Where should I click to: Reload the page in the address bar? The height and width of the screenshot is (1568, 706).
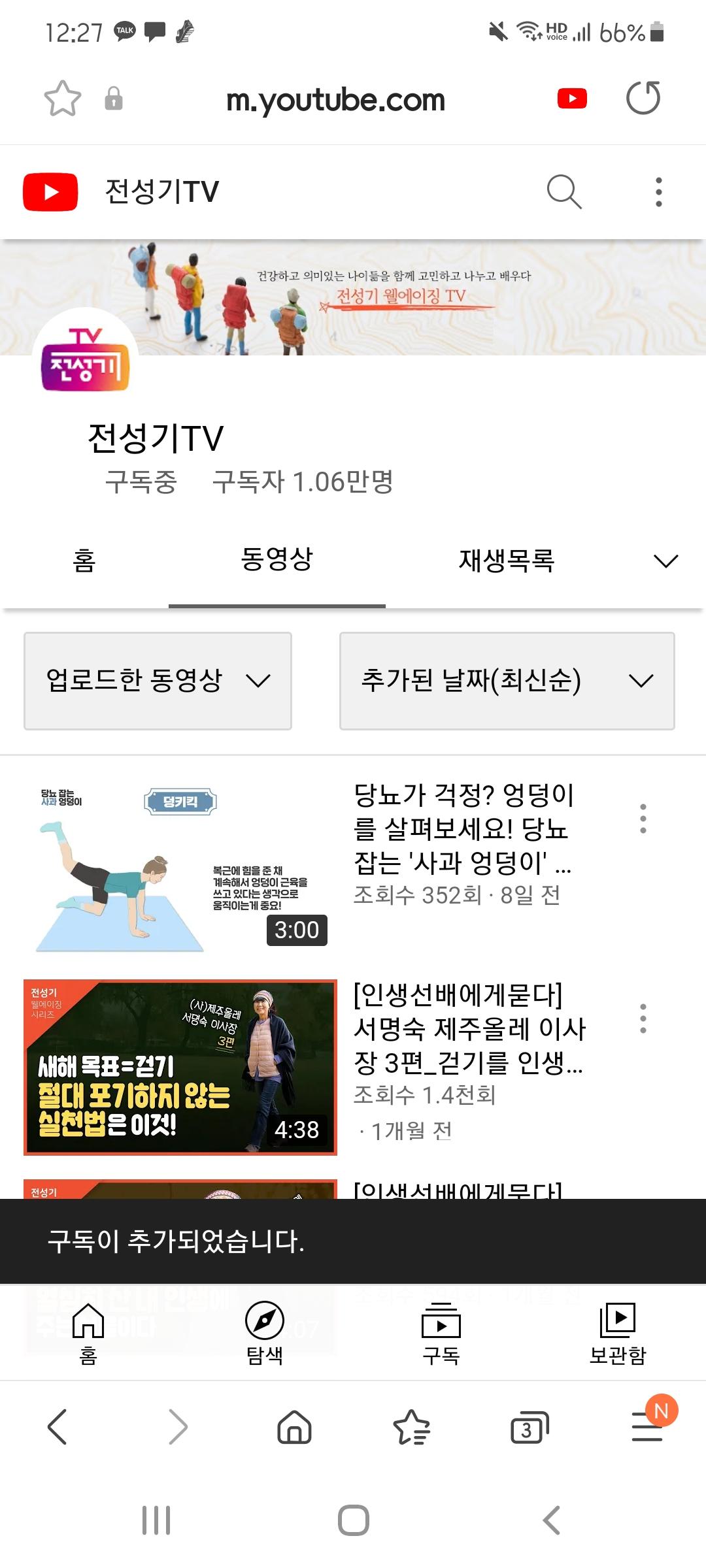[643, 99]
